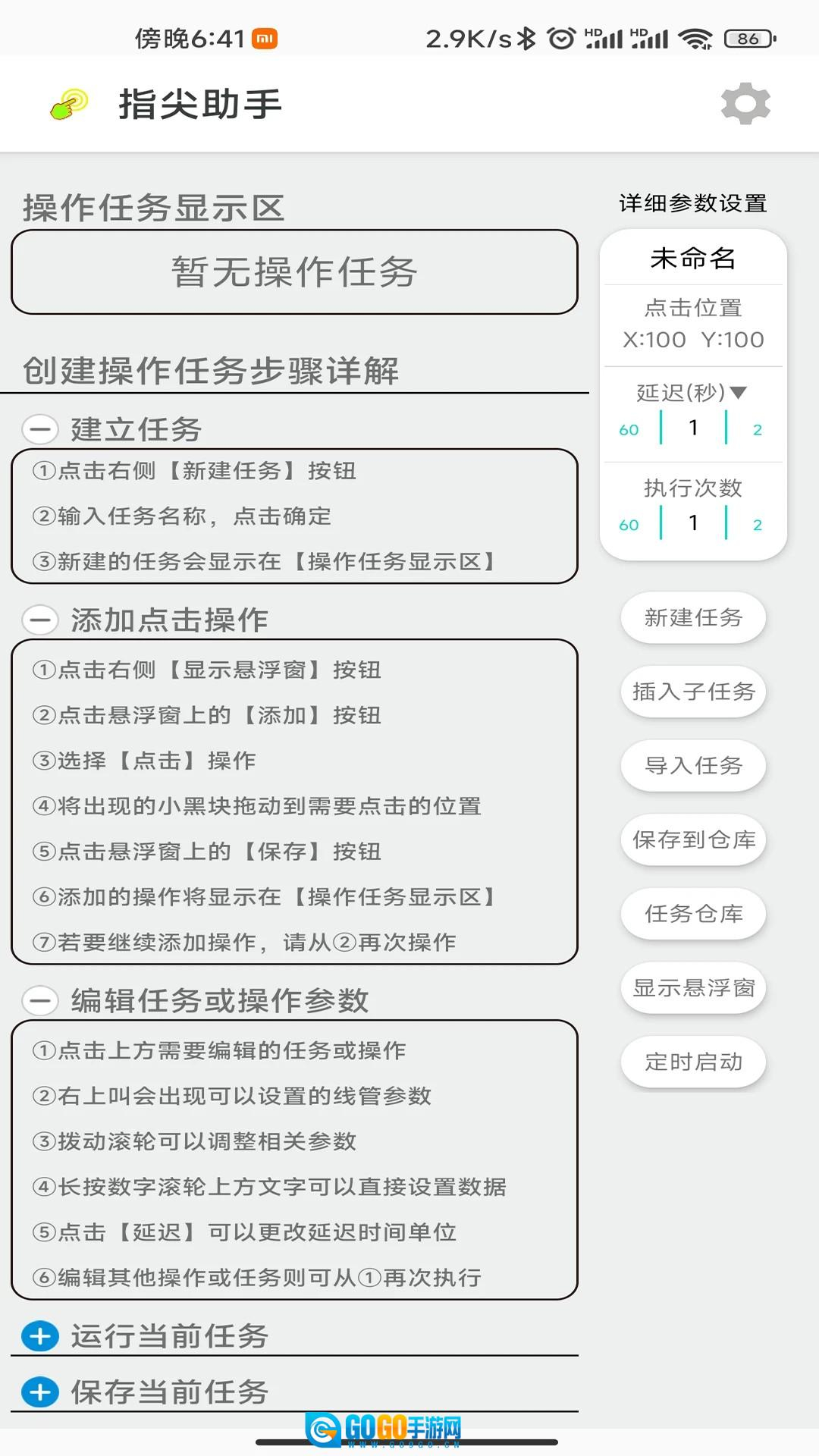
Task: Collapse the 编辑任务或操作参数 section
Action: [40, 1000]
